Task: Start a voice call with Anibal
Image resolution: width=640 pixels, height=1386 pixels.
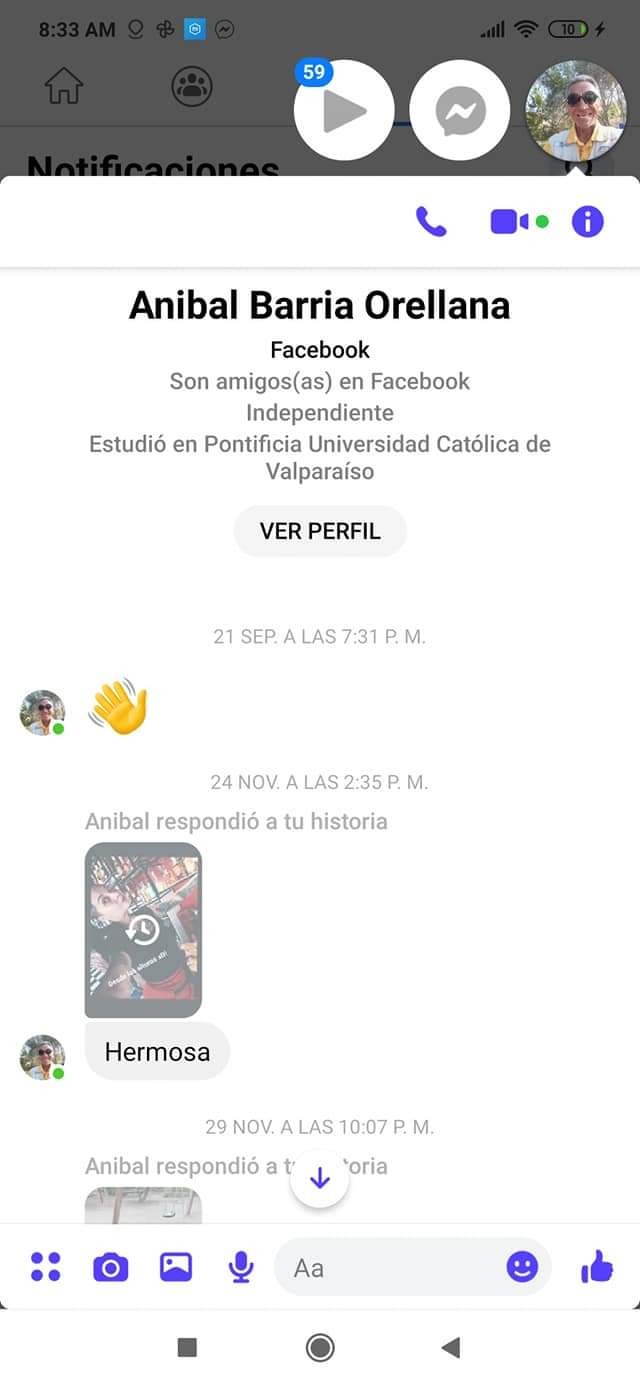Action: pos(431,221)
